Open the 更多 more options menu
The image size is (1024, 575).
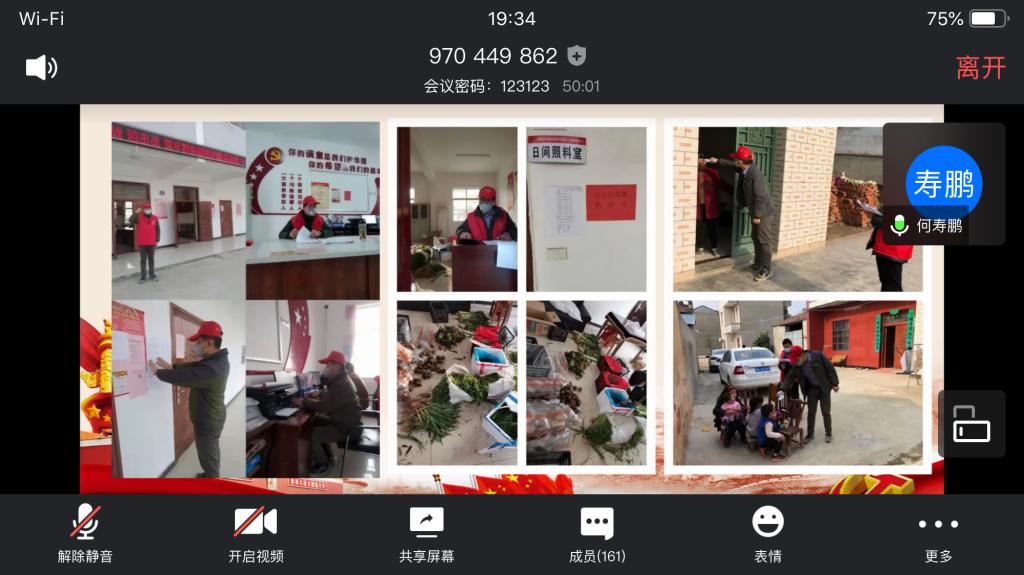pos(938,534)
